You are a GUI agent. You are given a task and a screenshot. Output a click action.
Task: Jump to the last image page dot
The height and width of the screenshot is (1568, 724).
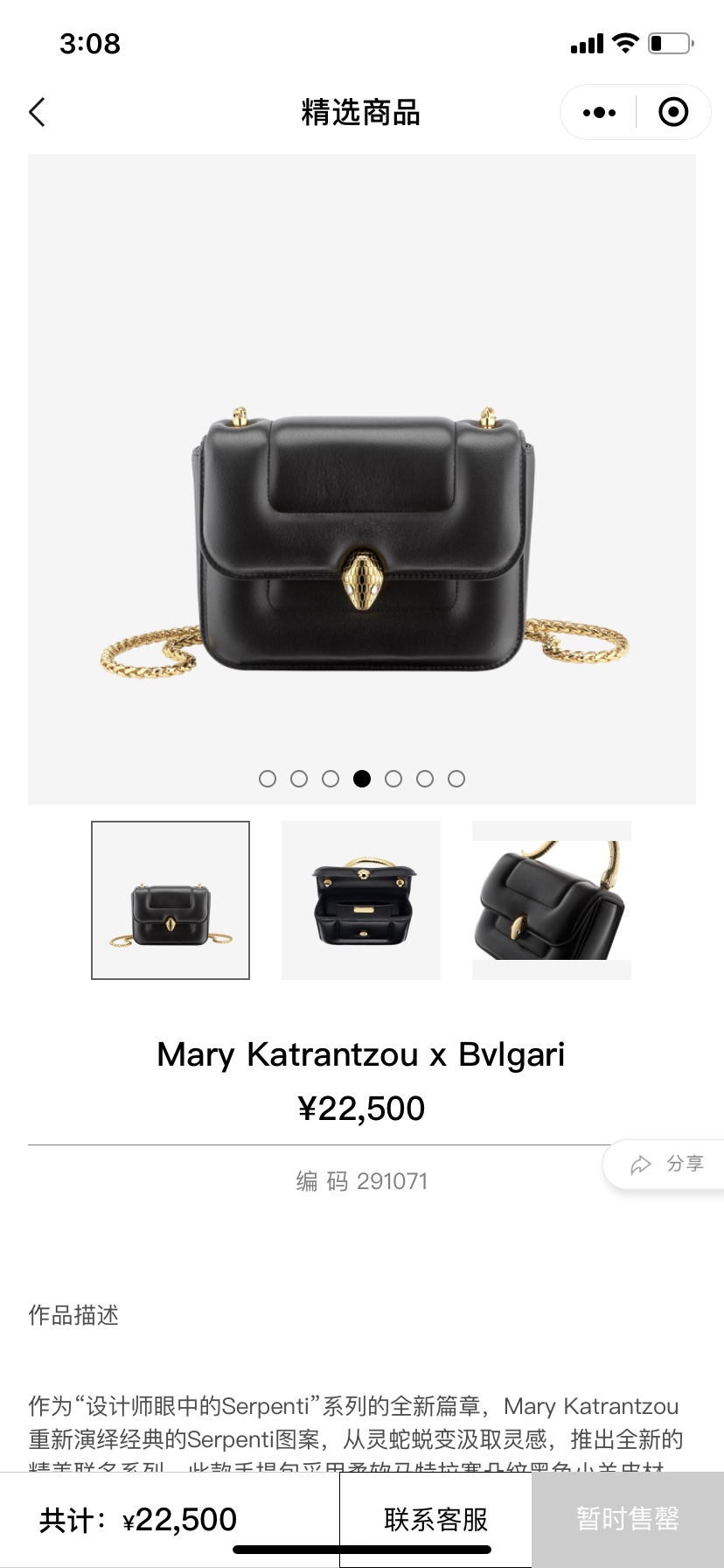[456, 779]
